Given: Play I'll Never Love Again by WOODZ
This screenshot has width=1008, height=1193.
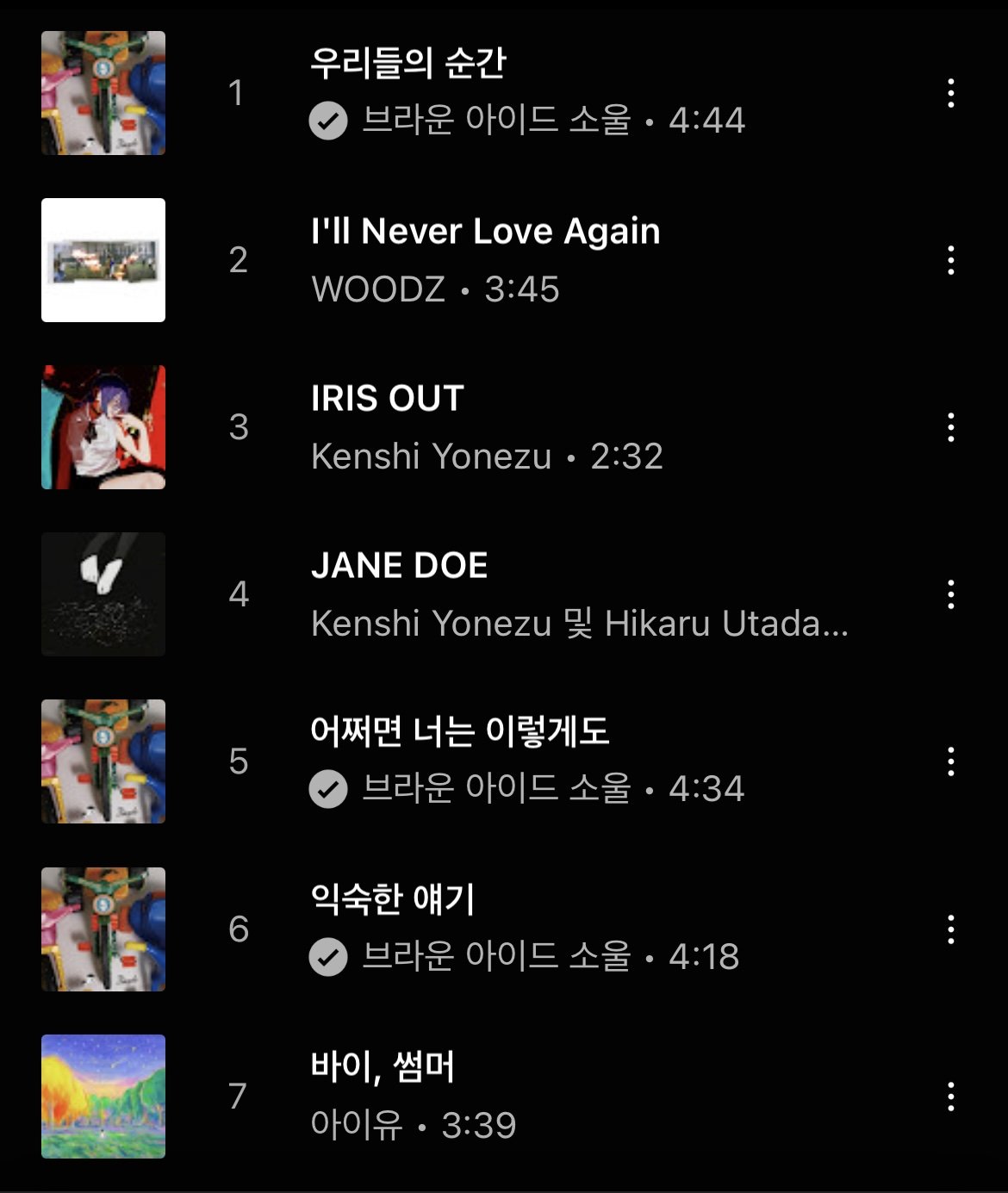Looking at the screenshot, I should (x=485, y=232).
